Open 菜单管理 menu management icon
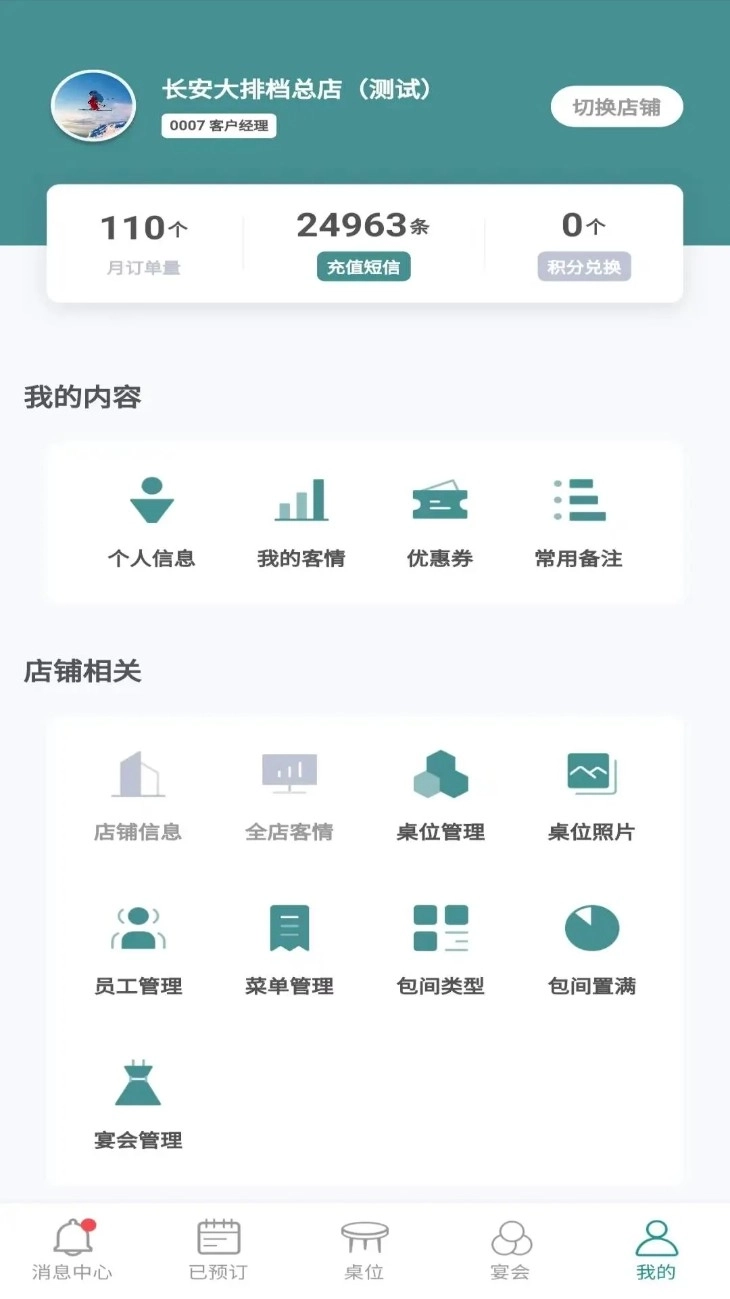This screenshot has height=1299, width=730. pos(289,927)
